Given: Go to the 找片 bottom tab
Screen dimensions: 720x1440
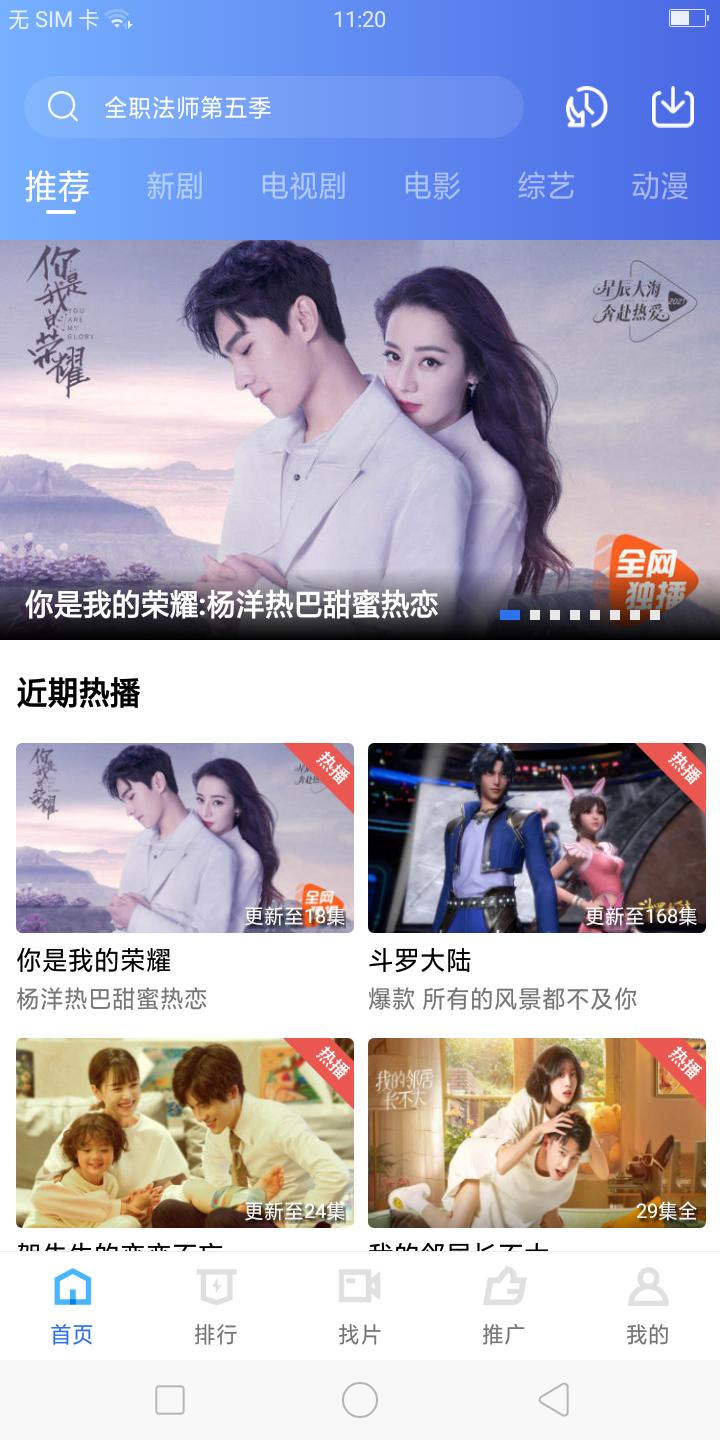Looking at the screenshot, I should (360, 1307).
